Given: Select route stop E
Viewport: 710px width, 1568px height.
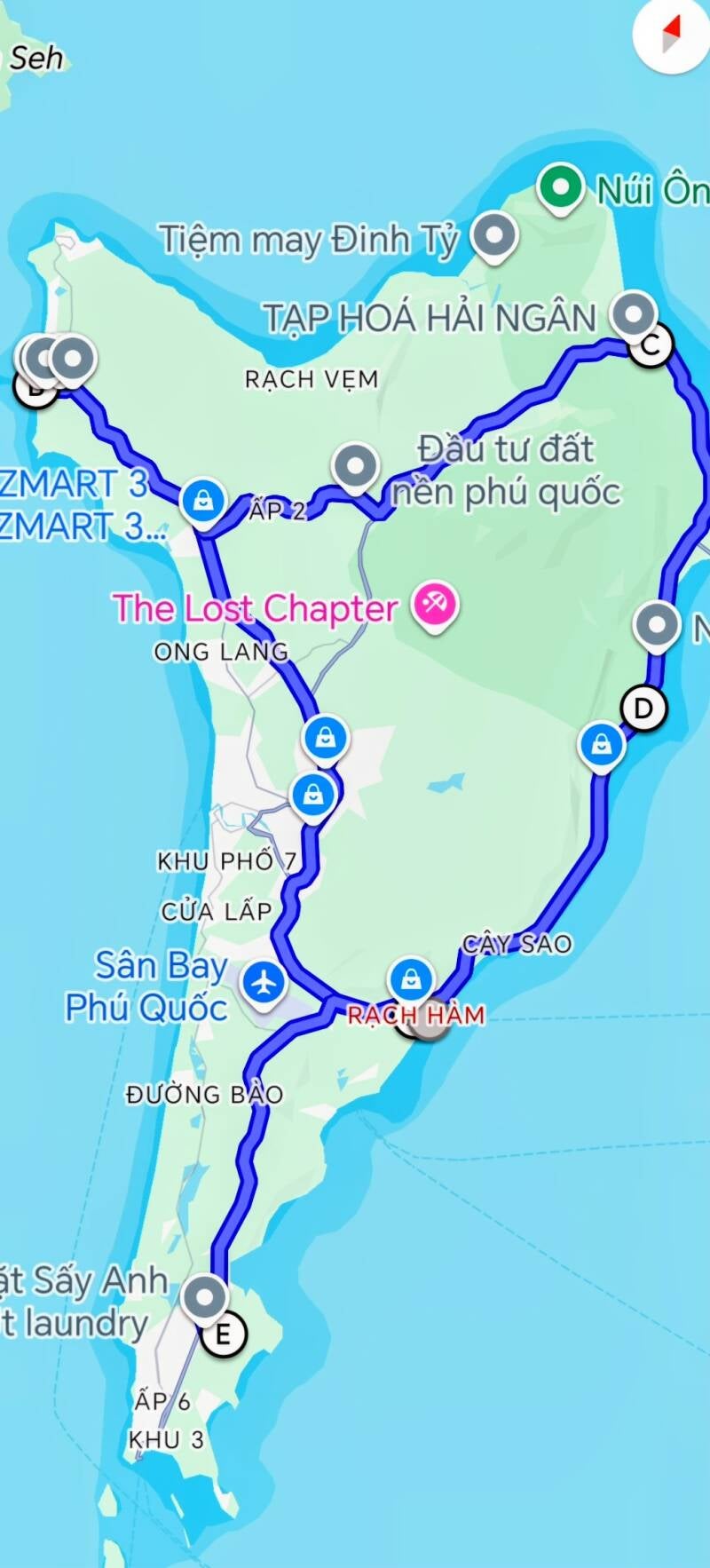Looking at the screenshot, I should pyautogui.click(x=223, y=1333).
